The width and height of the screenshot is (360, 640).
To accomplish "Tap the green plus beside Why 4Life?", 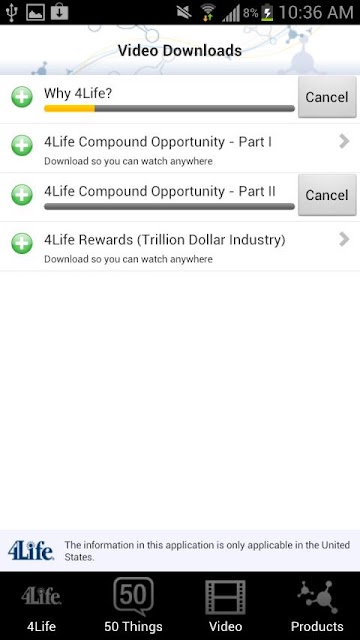I will pos(22,97).
